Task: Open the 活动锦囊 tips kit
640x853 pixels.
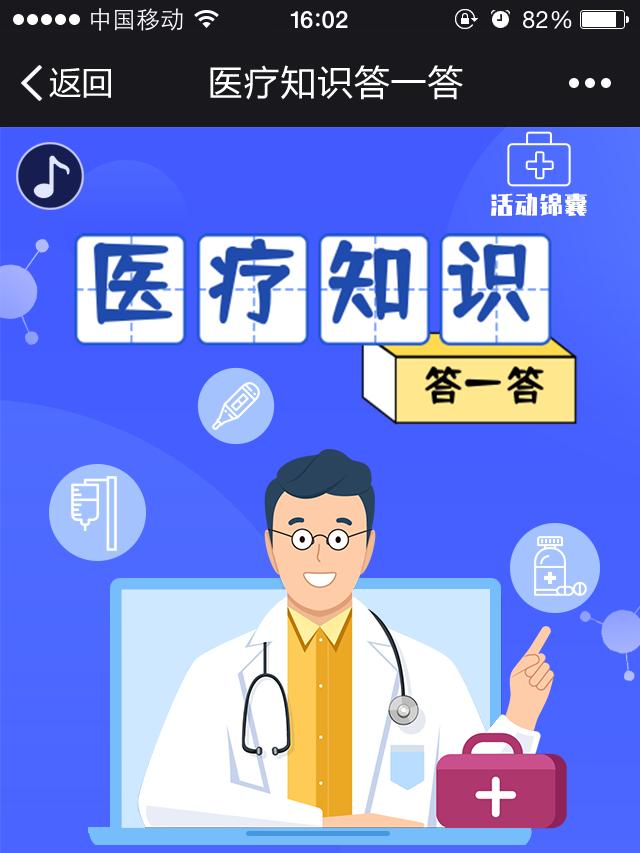Action: point(538,174)
